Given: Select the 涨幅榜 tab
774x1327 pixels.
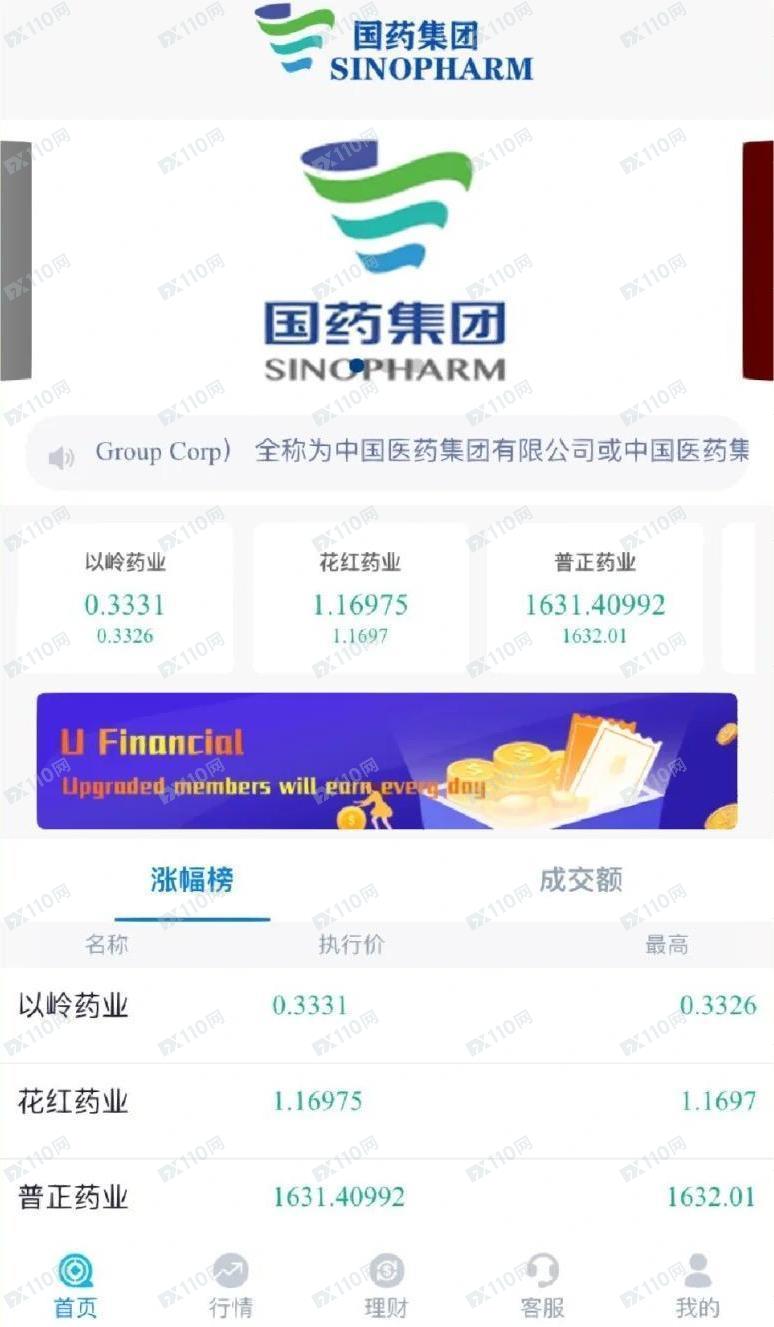Looking at the screenshot, I should (x=192, y=880).
